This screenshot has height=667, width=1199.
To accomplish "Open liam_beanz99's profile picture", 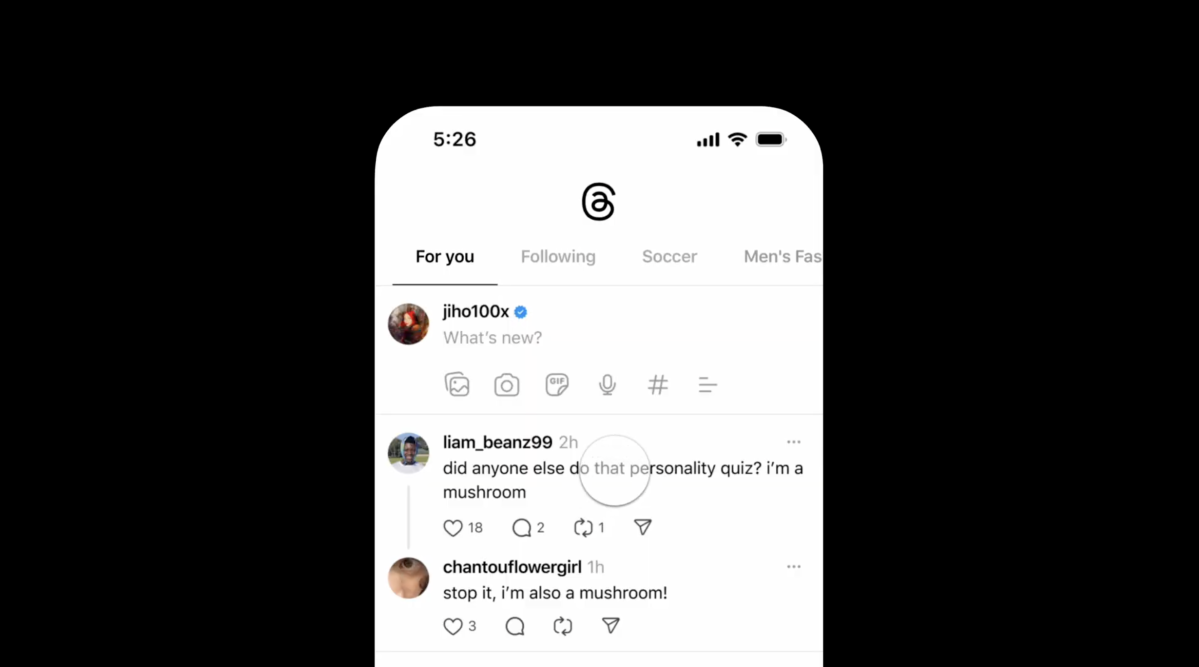I will 408,453.
